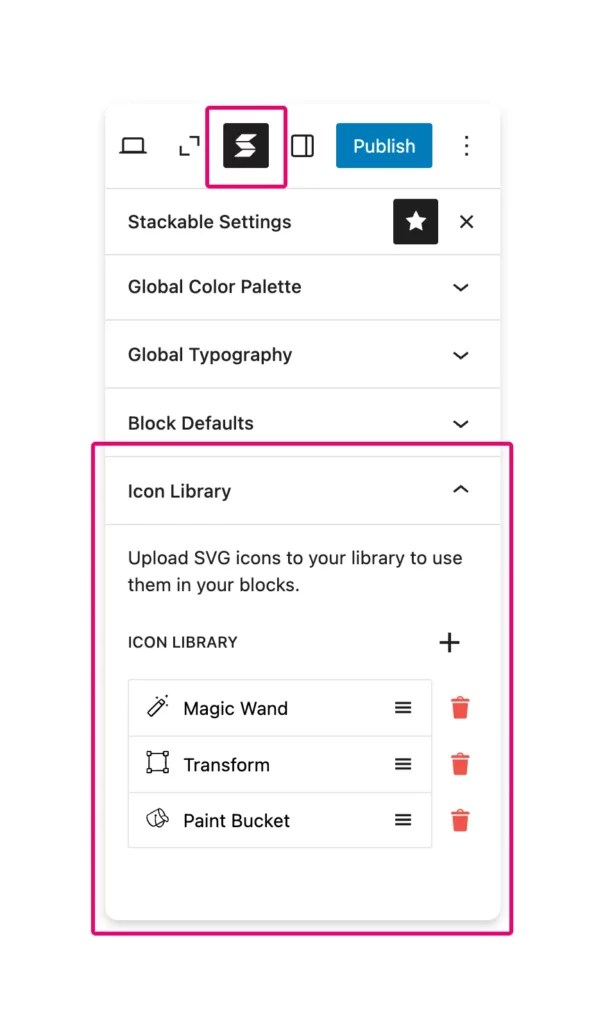Screen dimensions: 605x1024
Task: Open the Stackable settings icon
Action: 246,146
